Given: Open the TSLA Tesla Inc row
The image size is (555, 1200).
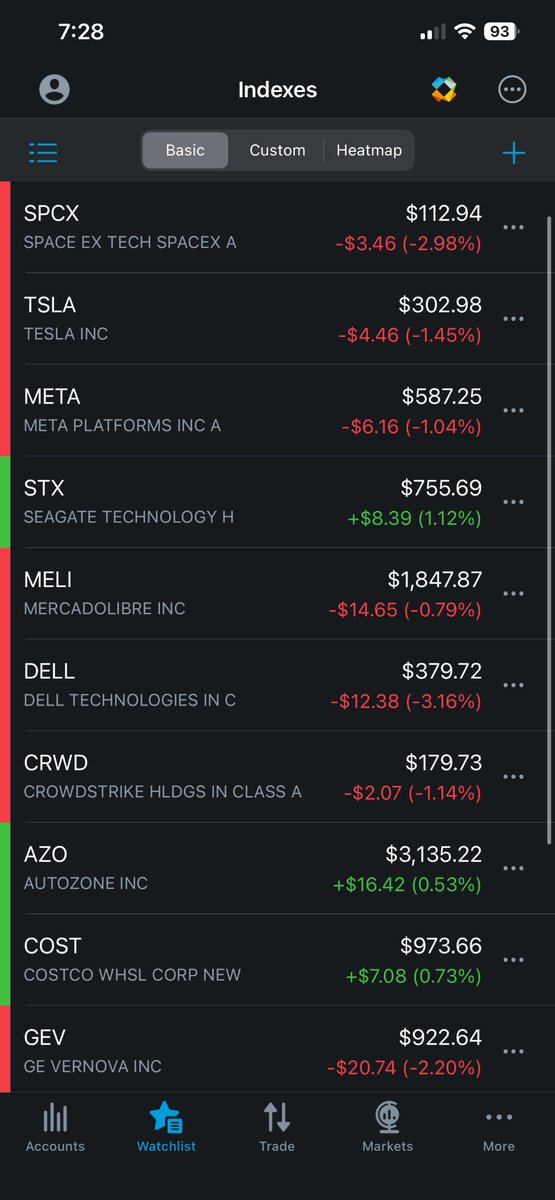Looking at the screenshot, I should [x=277, y=319].
